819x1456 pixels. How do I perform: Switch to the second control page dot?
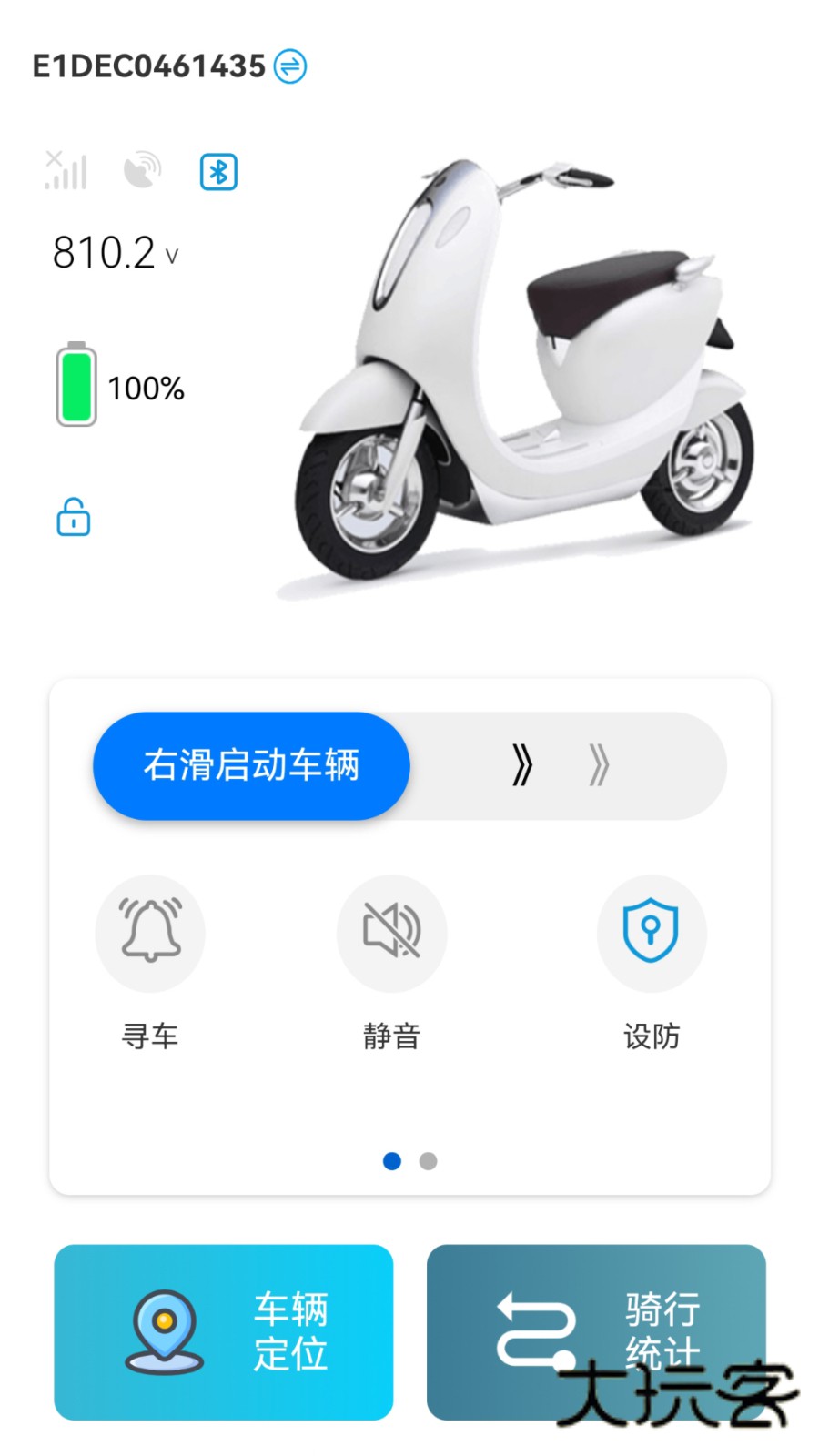click(x=428, y=1161)
